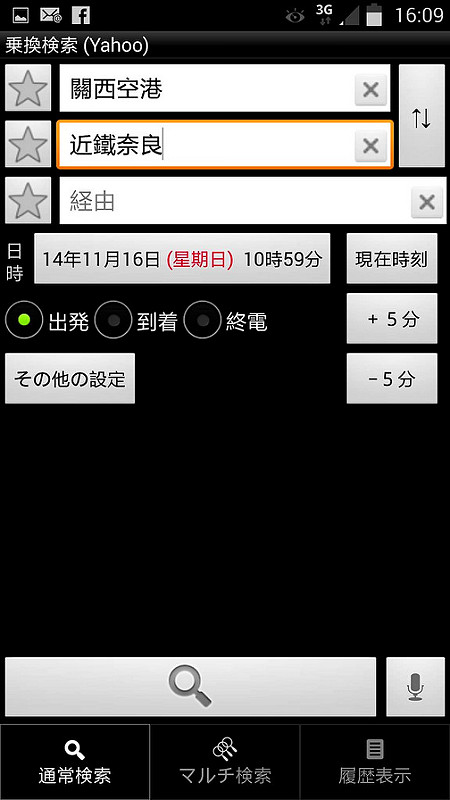The width and height of the screenshot is (450, 800).
Task: Run the route search with magnifier button
Action: [x=190, y=687]
